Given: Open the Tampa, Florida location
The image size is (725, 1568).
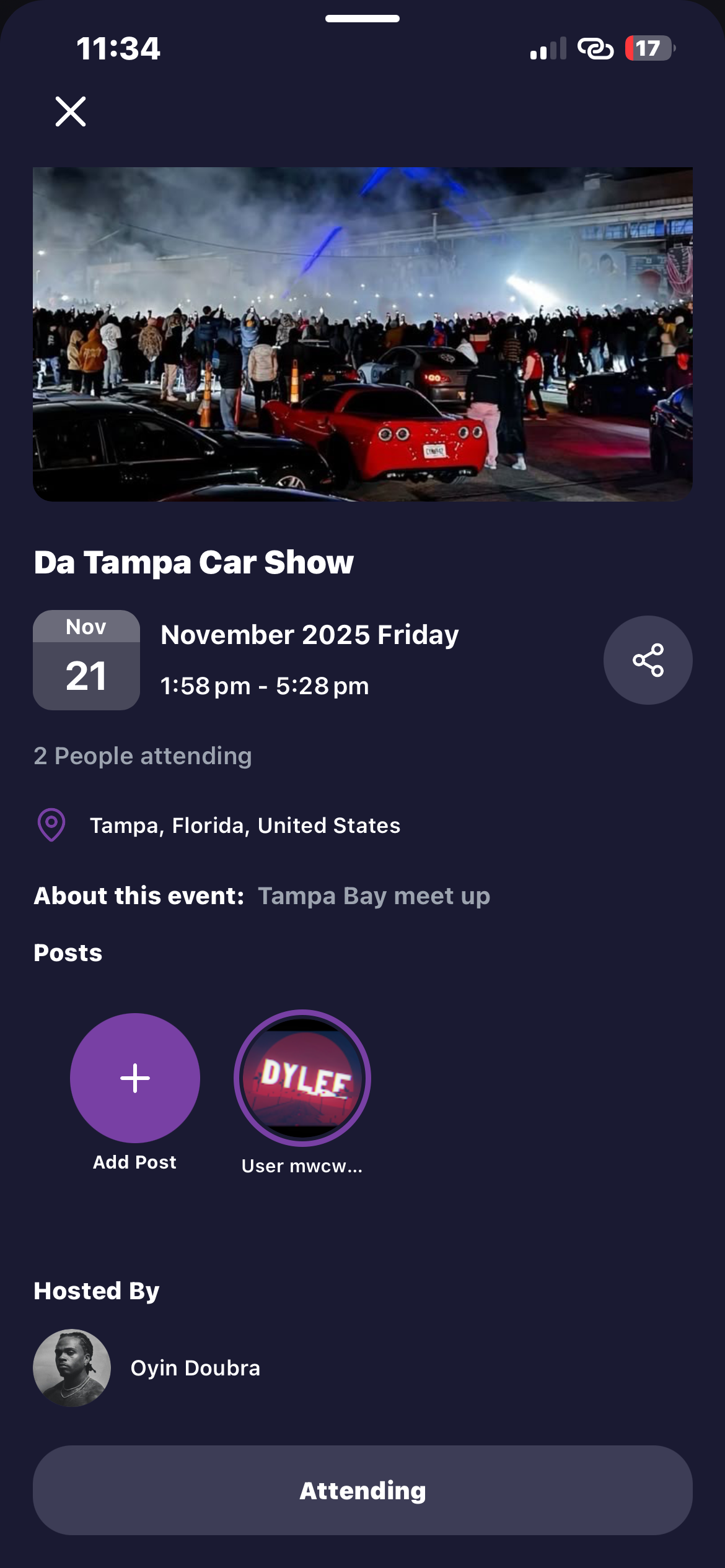Looking at the screenshot, I should [x=244, y=825].
